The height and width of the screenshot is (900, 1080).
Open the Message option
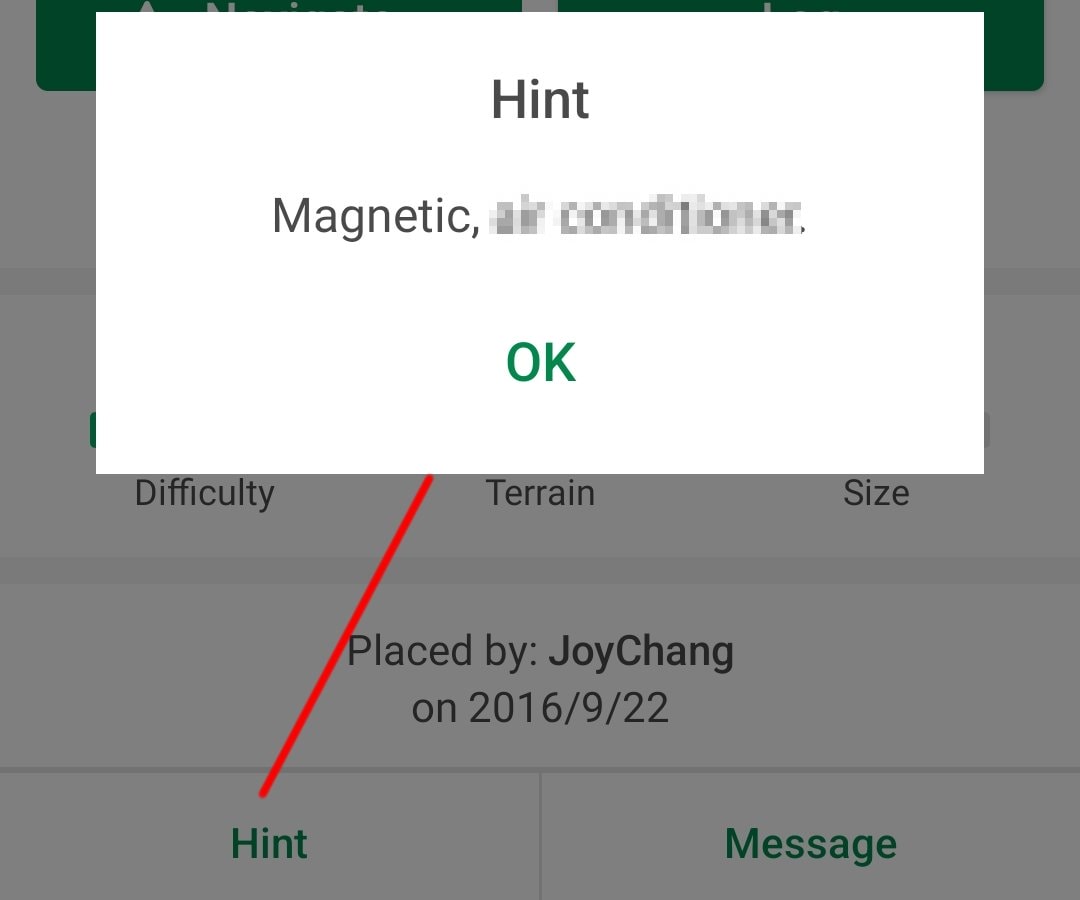pos(810,843)
